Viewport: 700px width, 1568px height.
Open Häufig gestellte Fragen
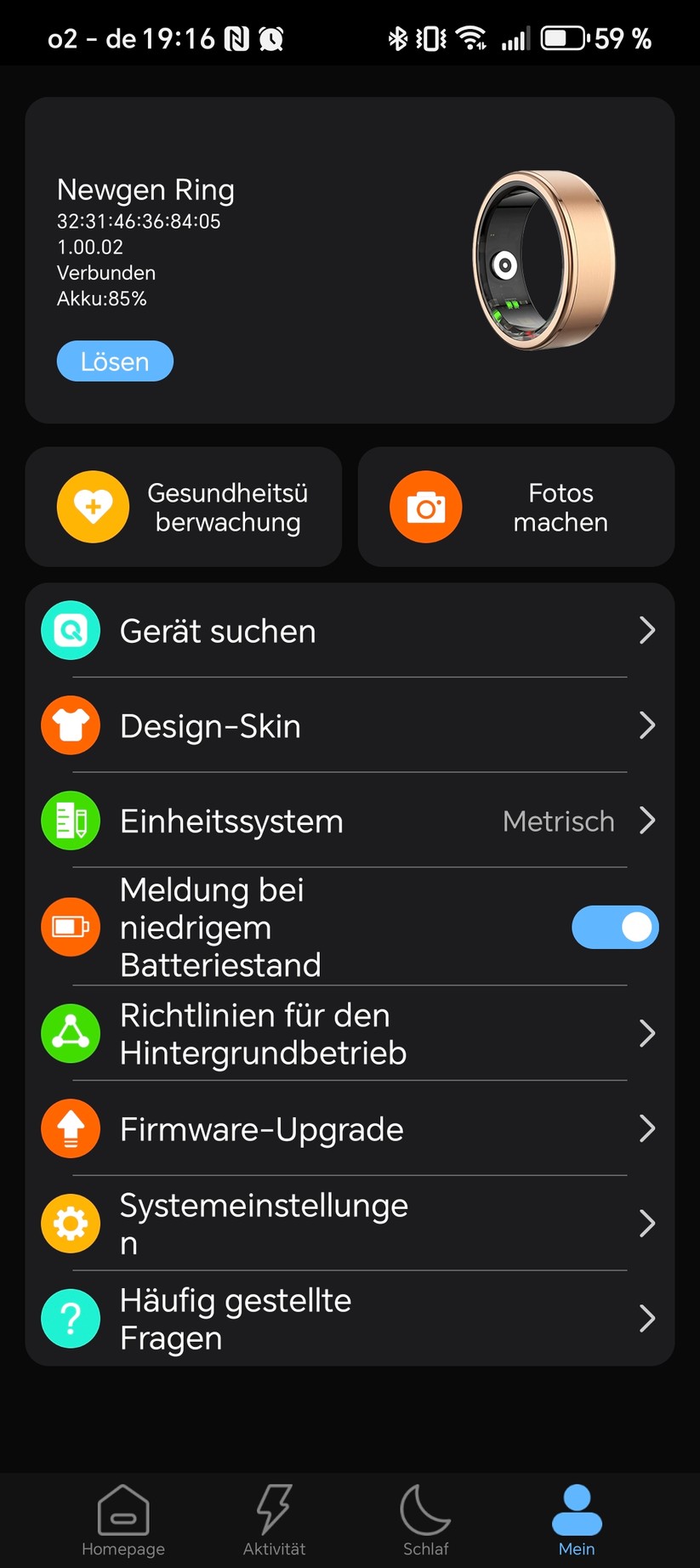click(x=349, y=1319)
